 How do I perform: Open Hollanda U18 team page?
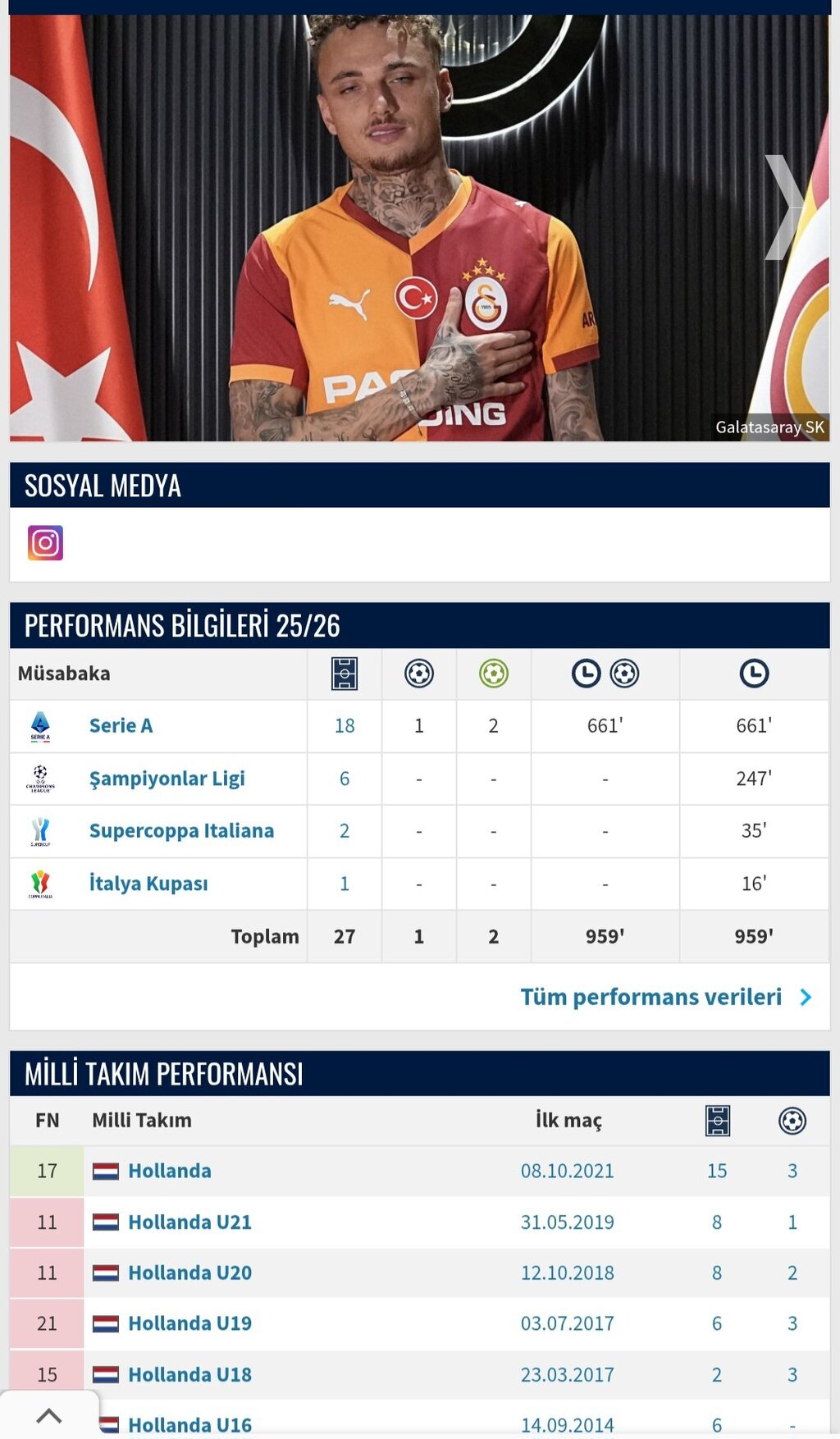(189, 1375)
